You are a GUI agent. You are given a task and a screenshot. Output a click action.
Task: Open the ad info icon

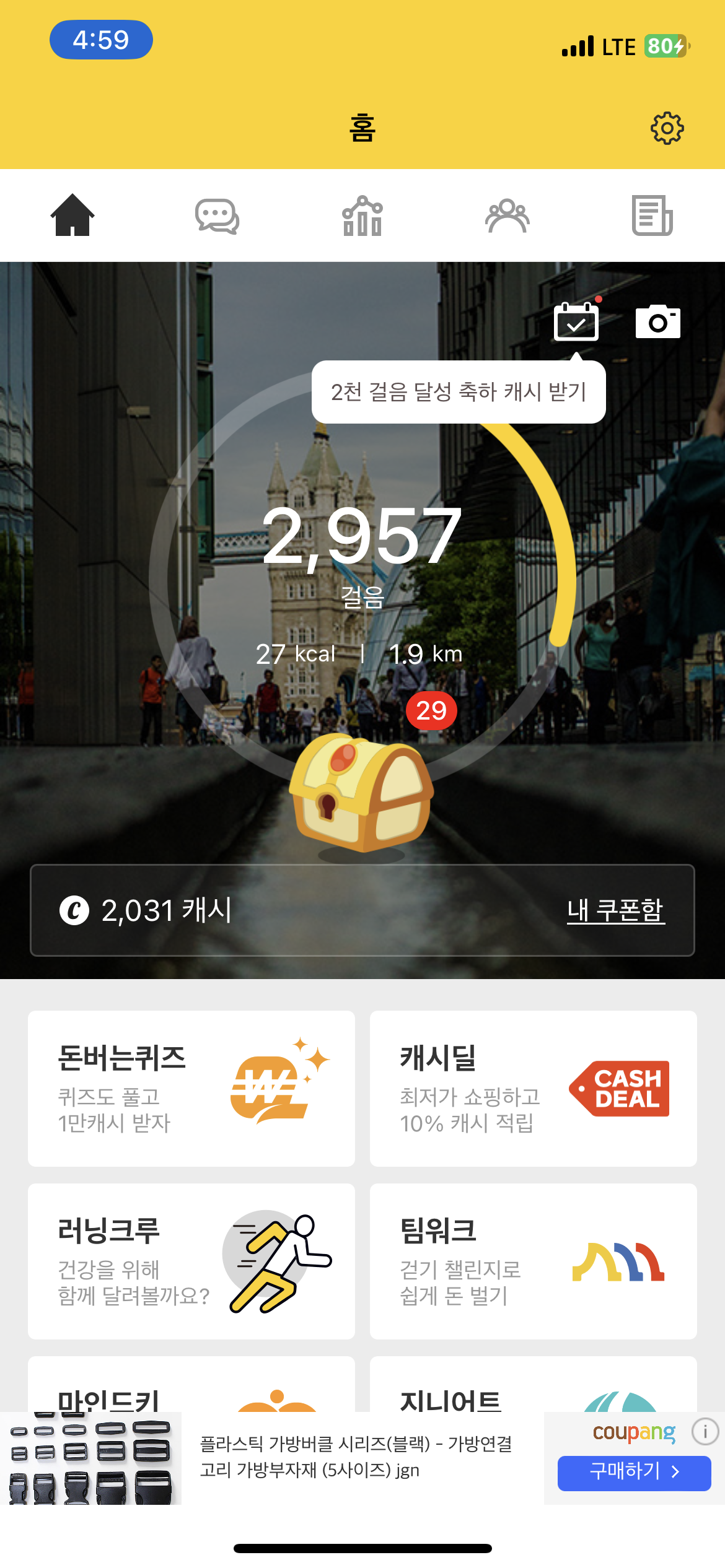click(705, 1432)
